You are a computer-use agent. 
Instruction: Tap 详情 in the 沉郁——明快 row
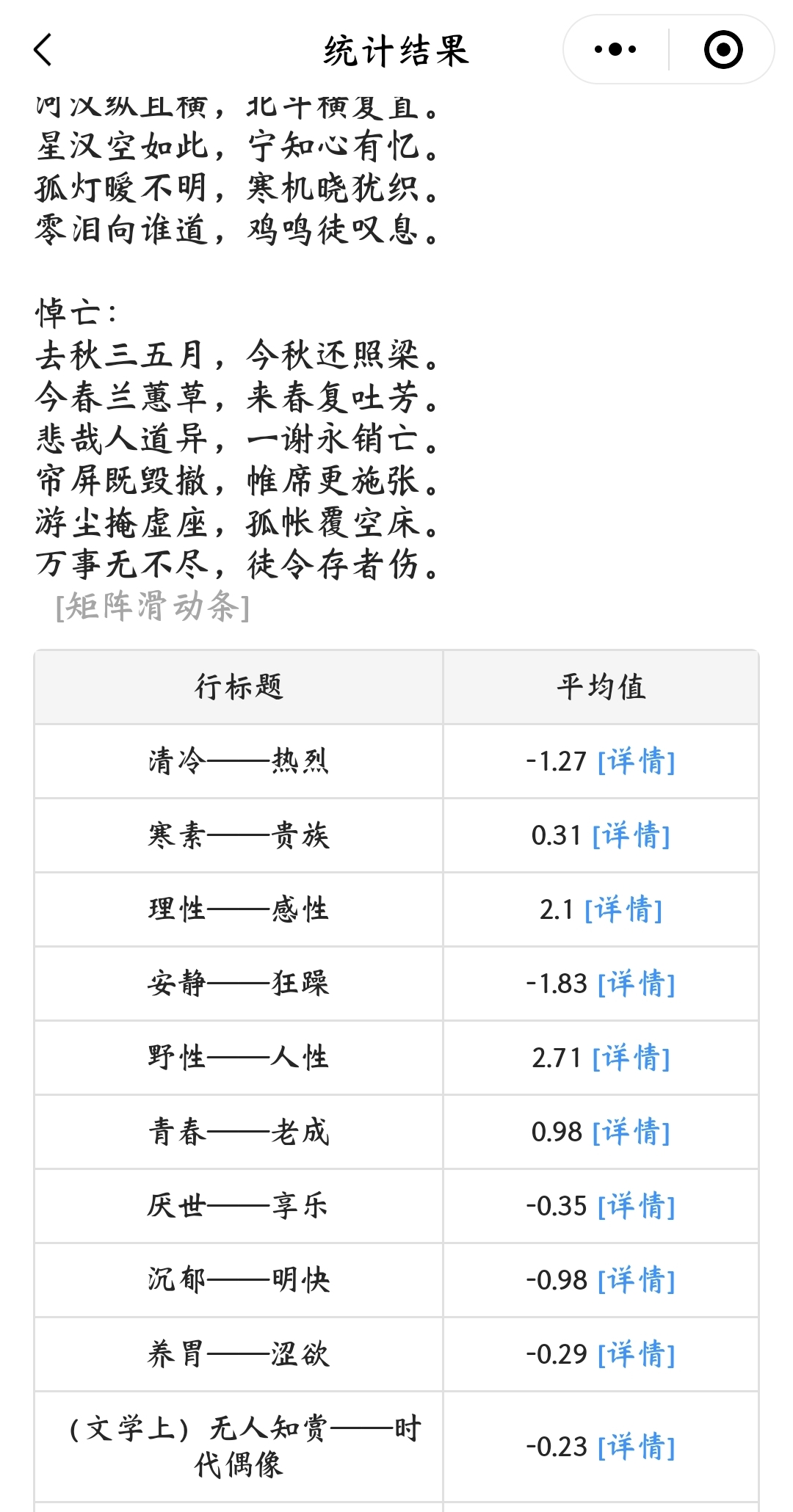click(636, 1281)
